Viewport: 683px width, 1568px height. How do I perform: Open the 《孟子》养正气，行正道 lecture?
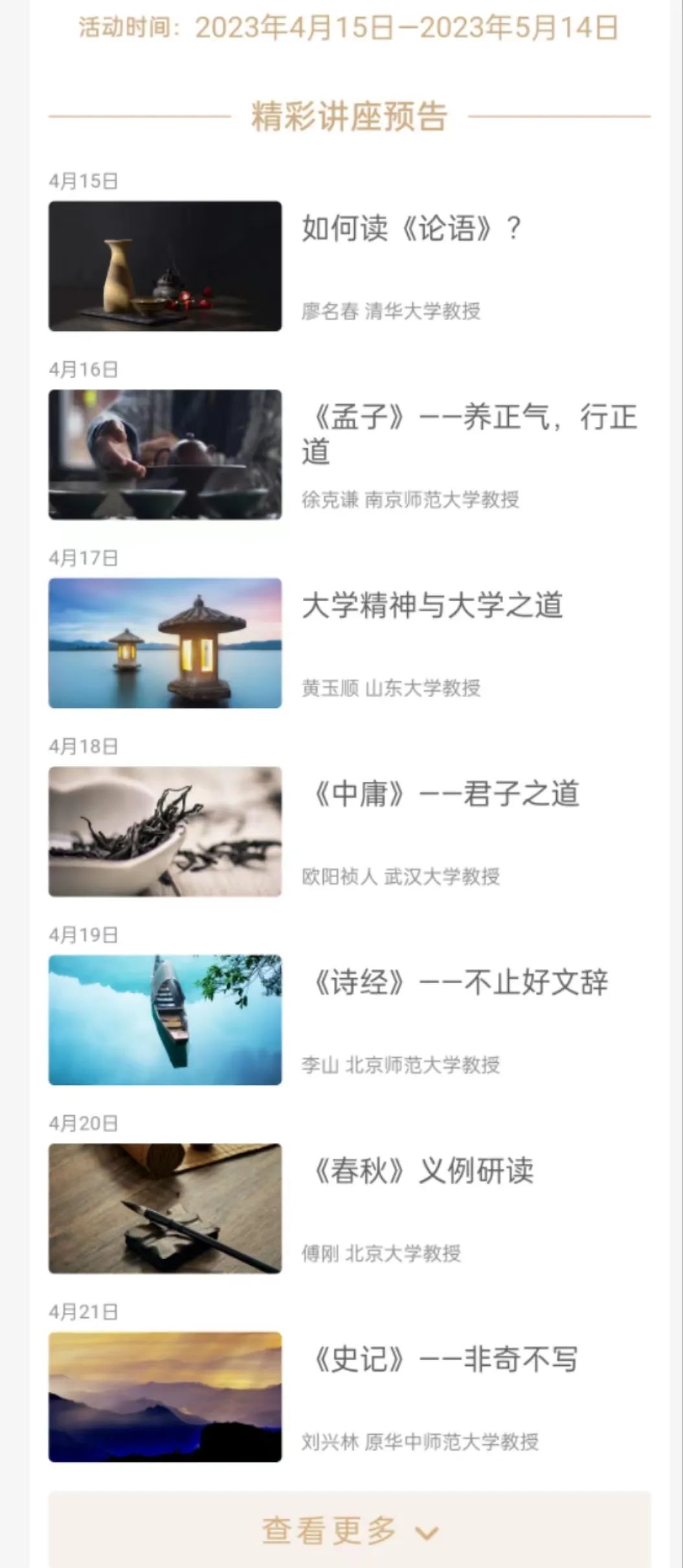pos(469,434)
